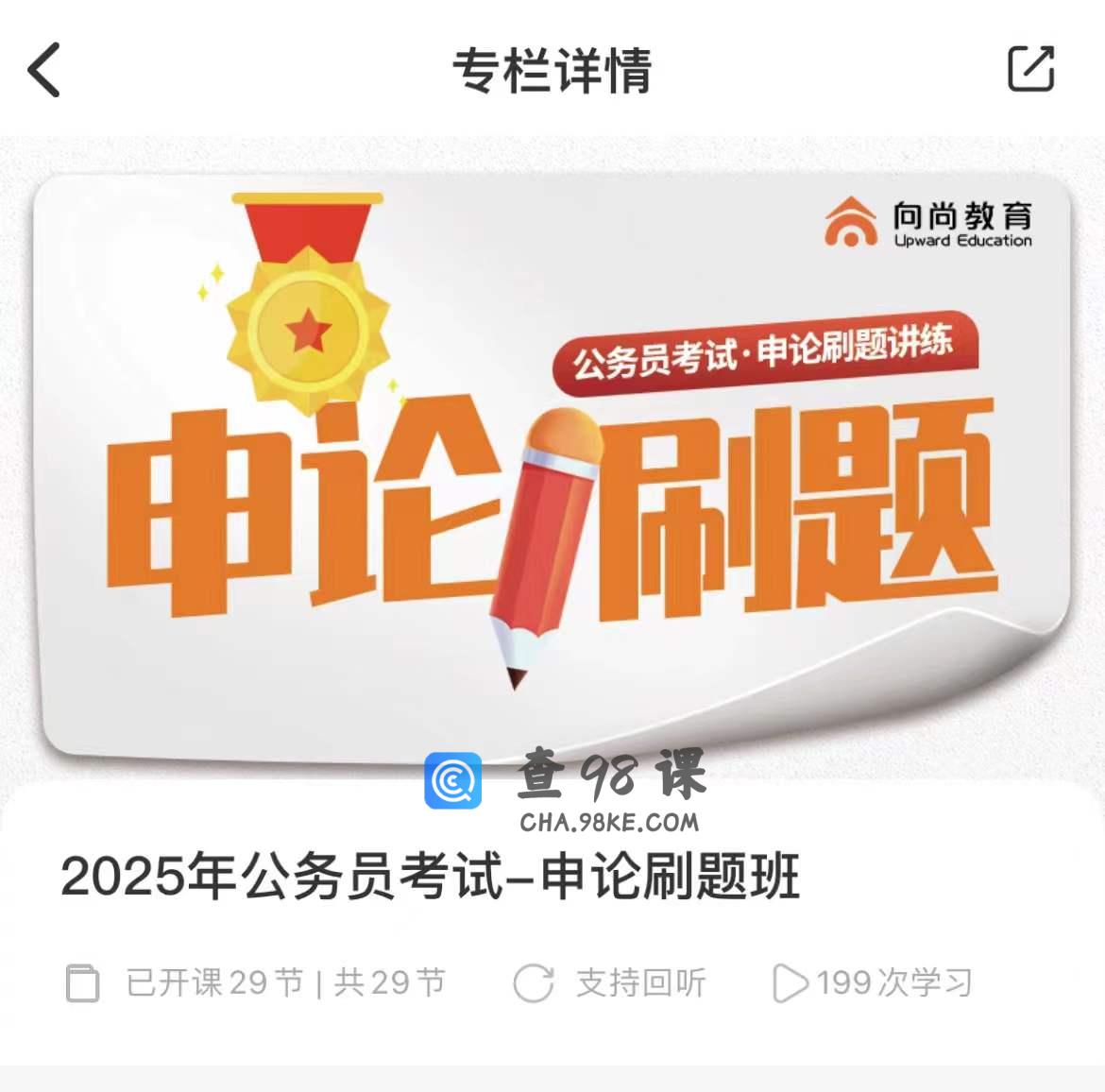Share this column via the top-right icon
Screen dimensions: 1105x1092
coord(1030,69)
